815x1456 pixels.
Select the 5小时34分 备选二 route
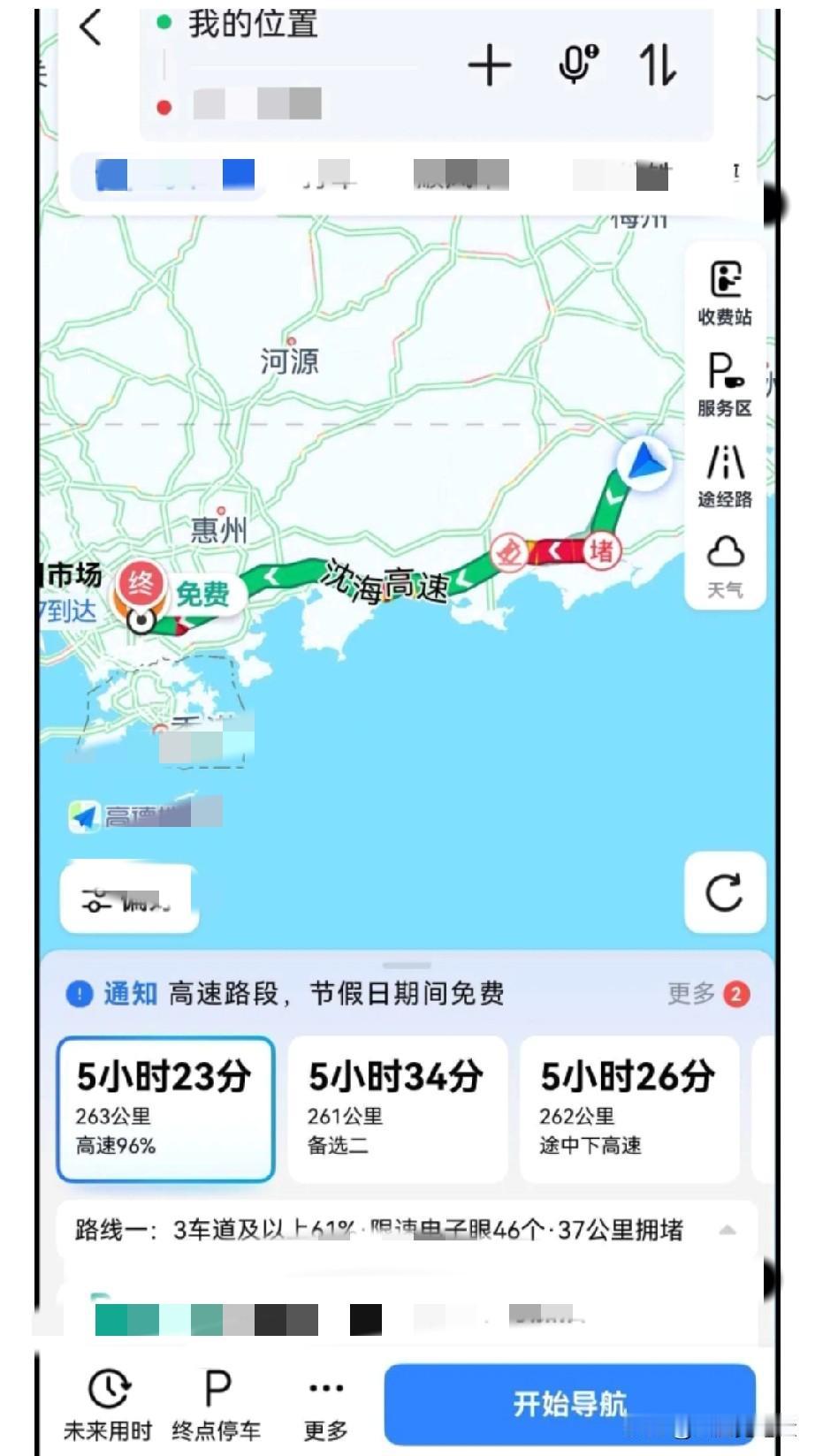coord(396,1107)
